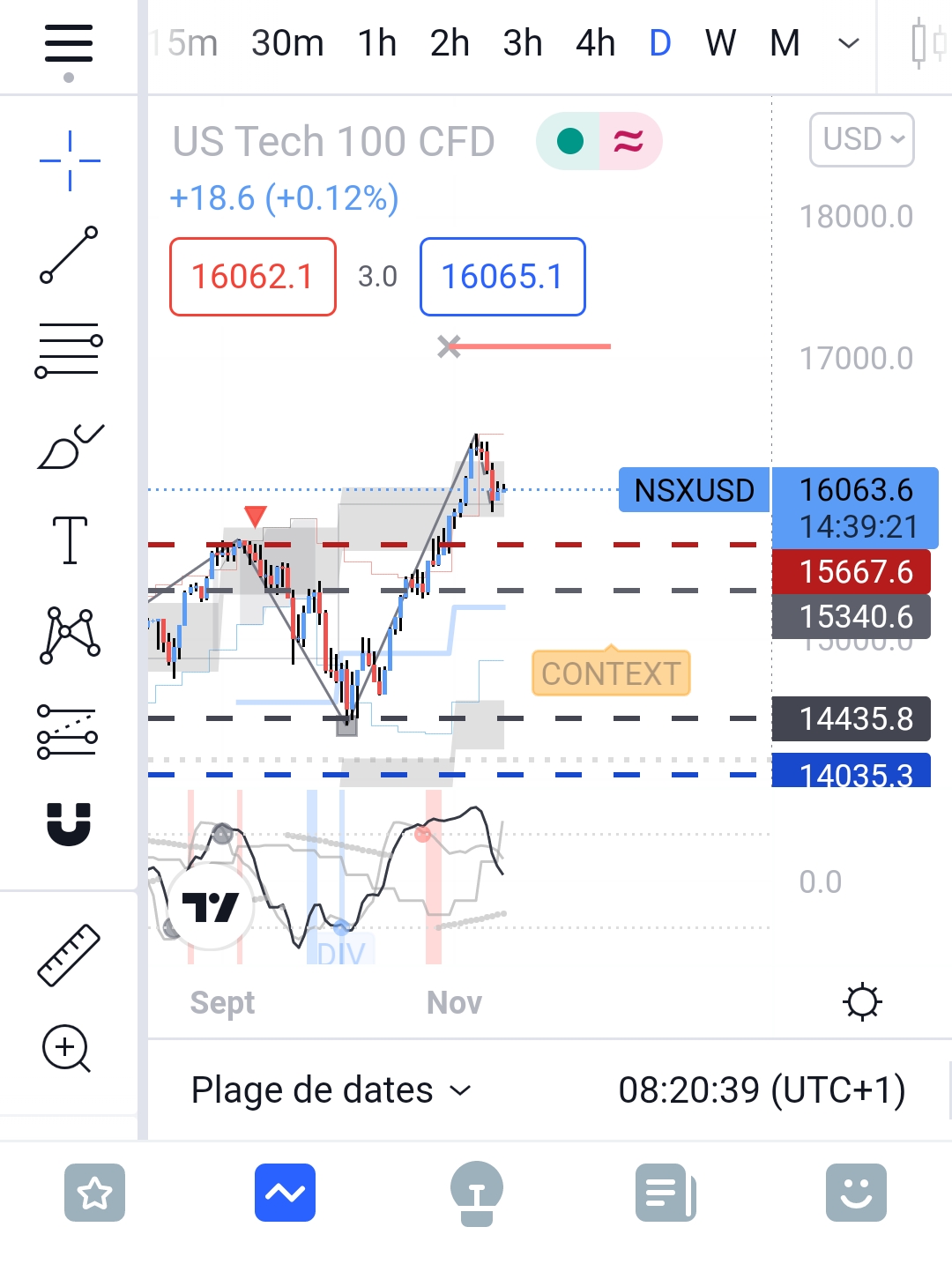Switch chart to 4h interval
Image resolution: width=952 pixels, height=1279 pixels.
pos(595,43)
